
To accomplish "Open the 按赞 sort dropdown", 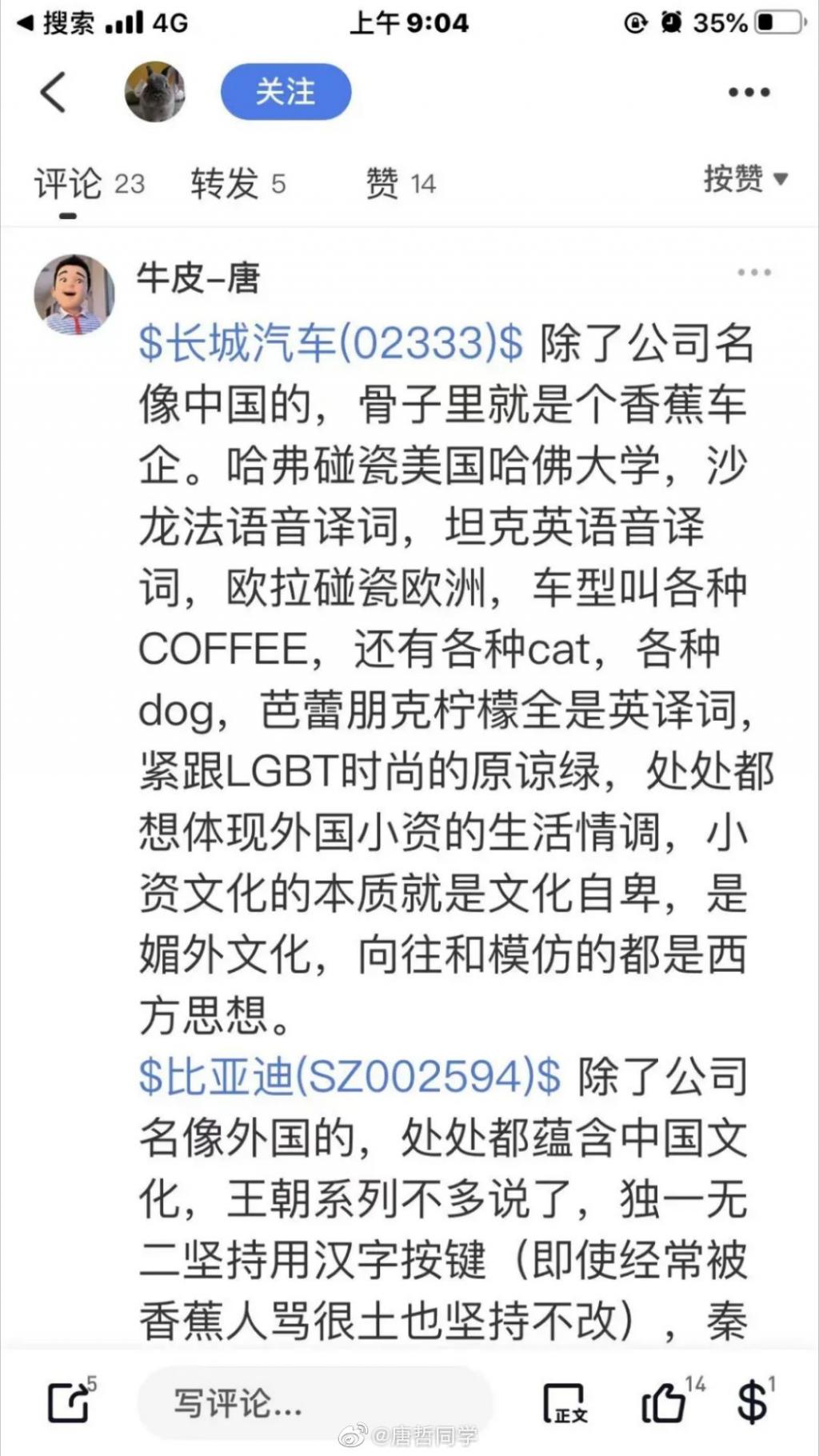I will tap(745, 178).
